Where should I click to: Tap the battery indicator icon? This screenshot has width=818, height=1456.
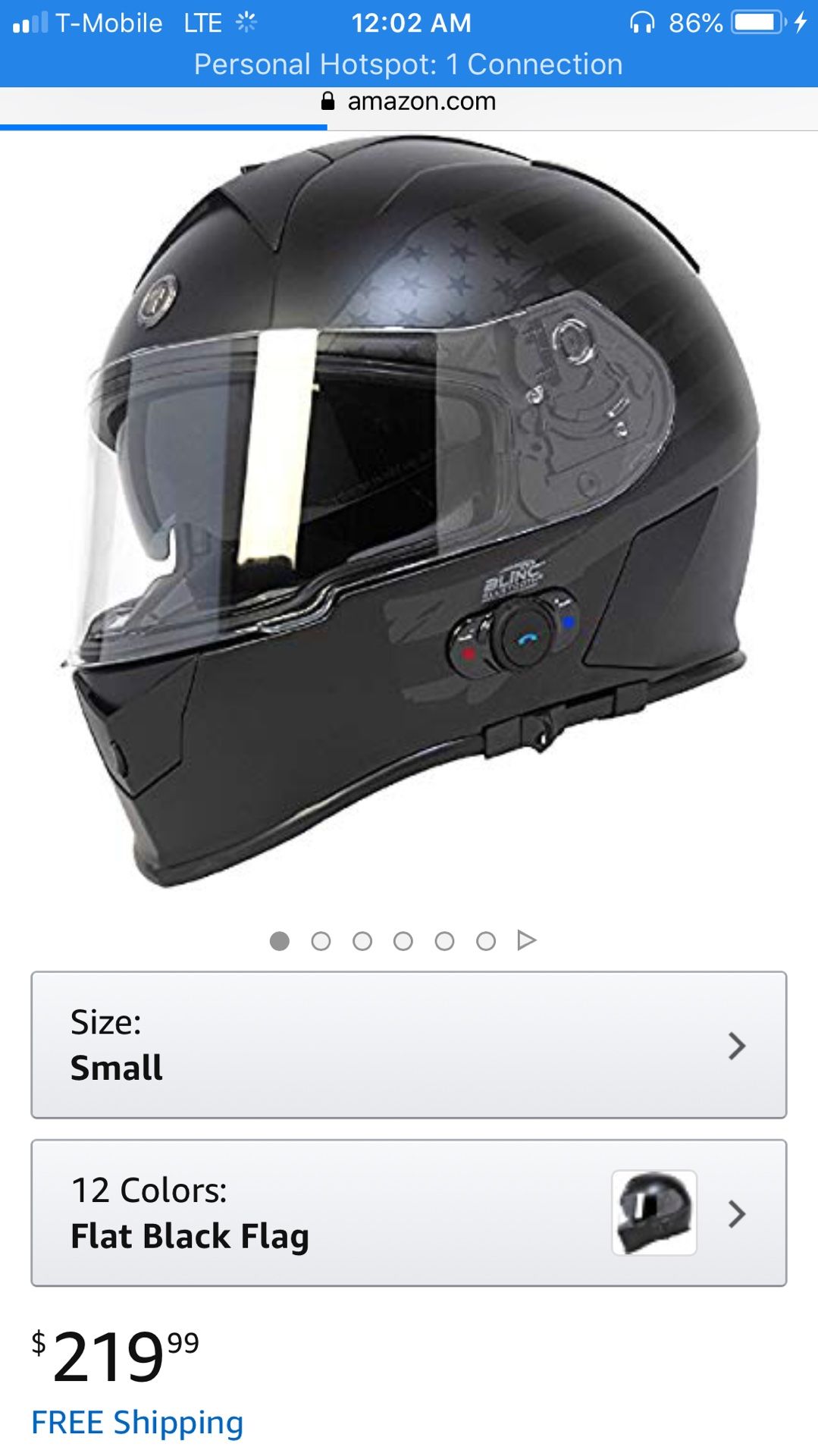[754, 22]
